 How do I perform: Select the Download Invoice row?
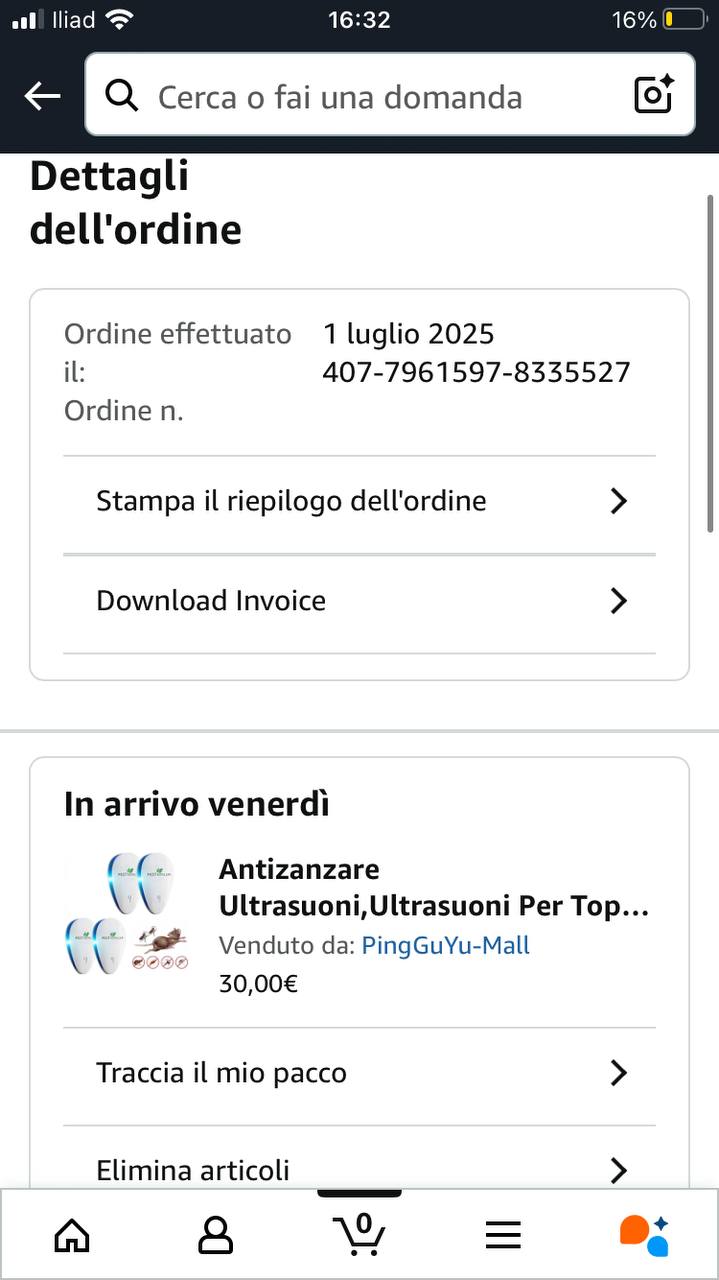coord(360,601)
